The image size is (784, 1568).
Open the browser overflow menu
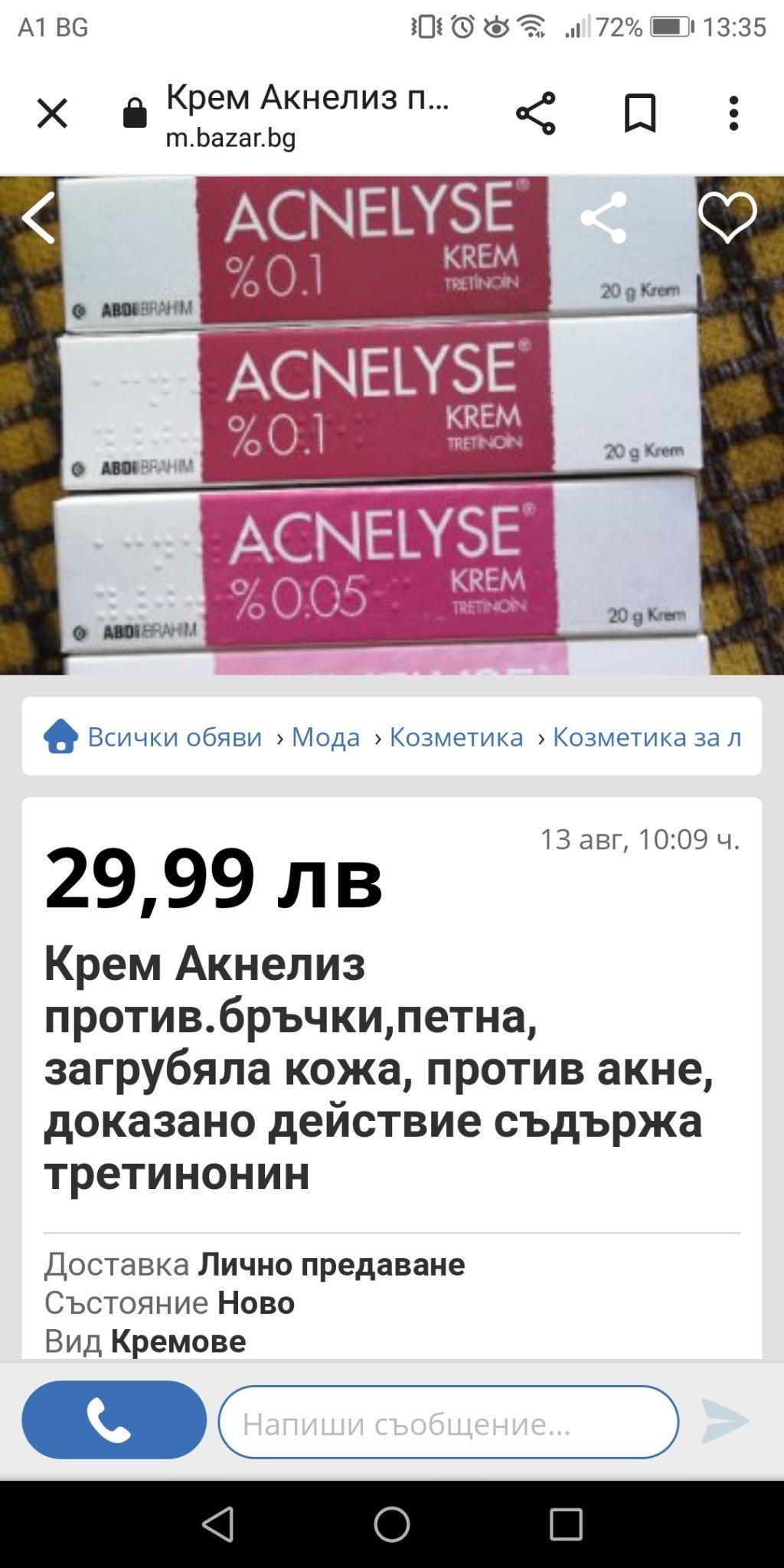pos(733,113)
